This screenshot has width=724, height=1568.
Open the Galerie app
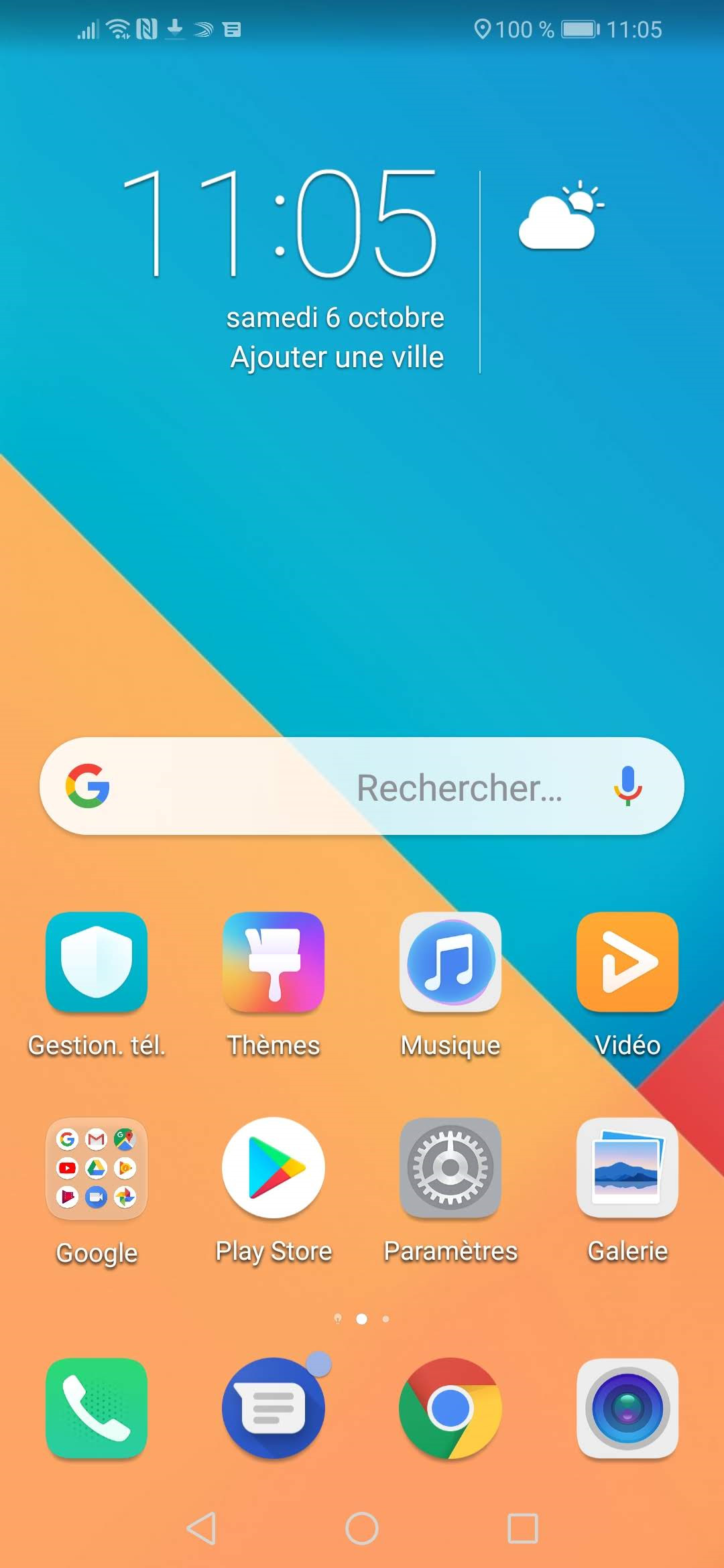click(627, 1168)
